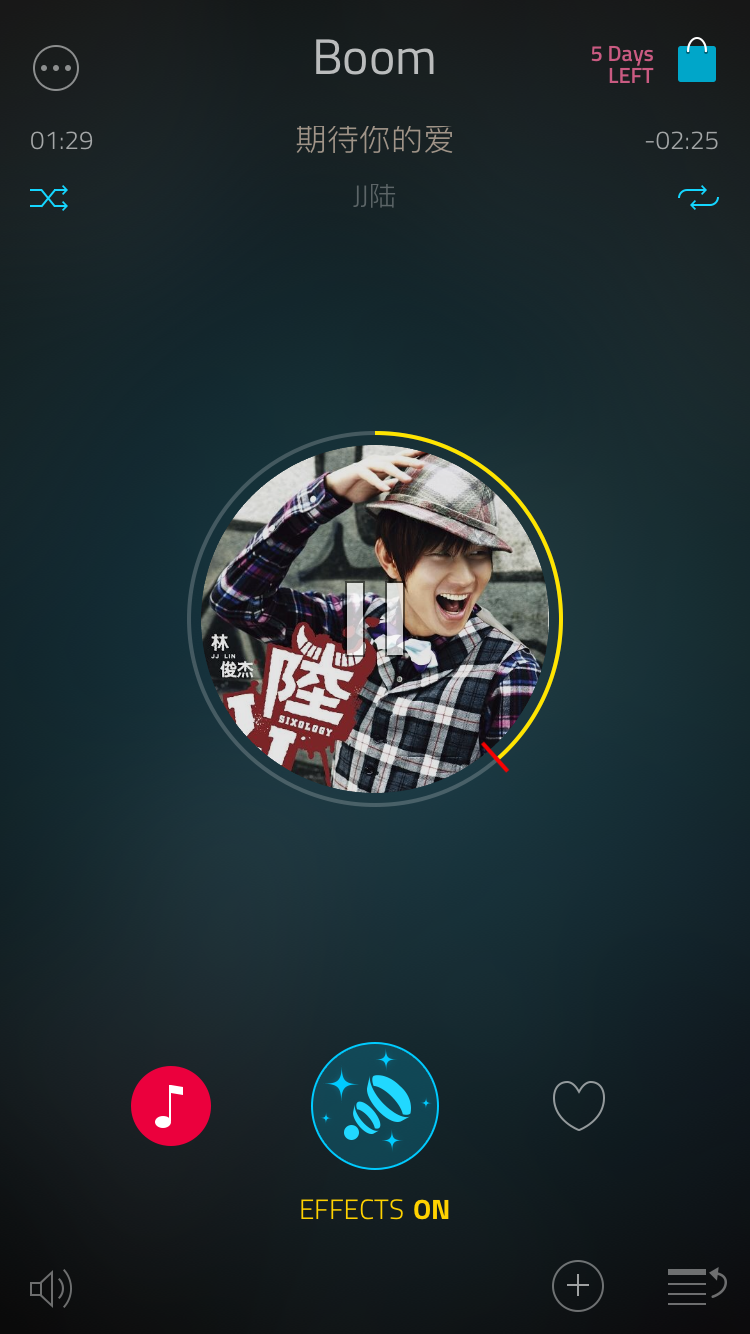Open the three-dot options menu
This screenshot has height=1334, width=750.
56,68
